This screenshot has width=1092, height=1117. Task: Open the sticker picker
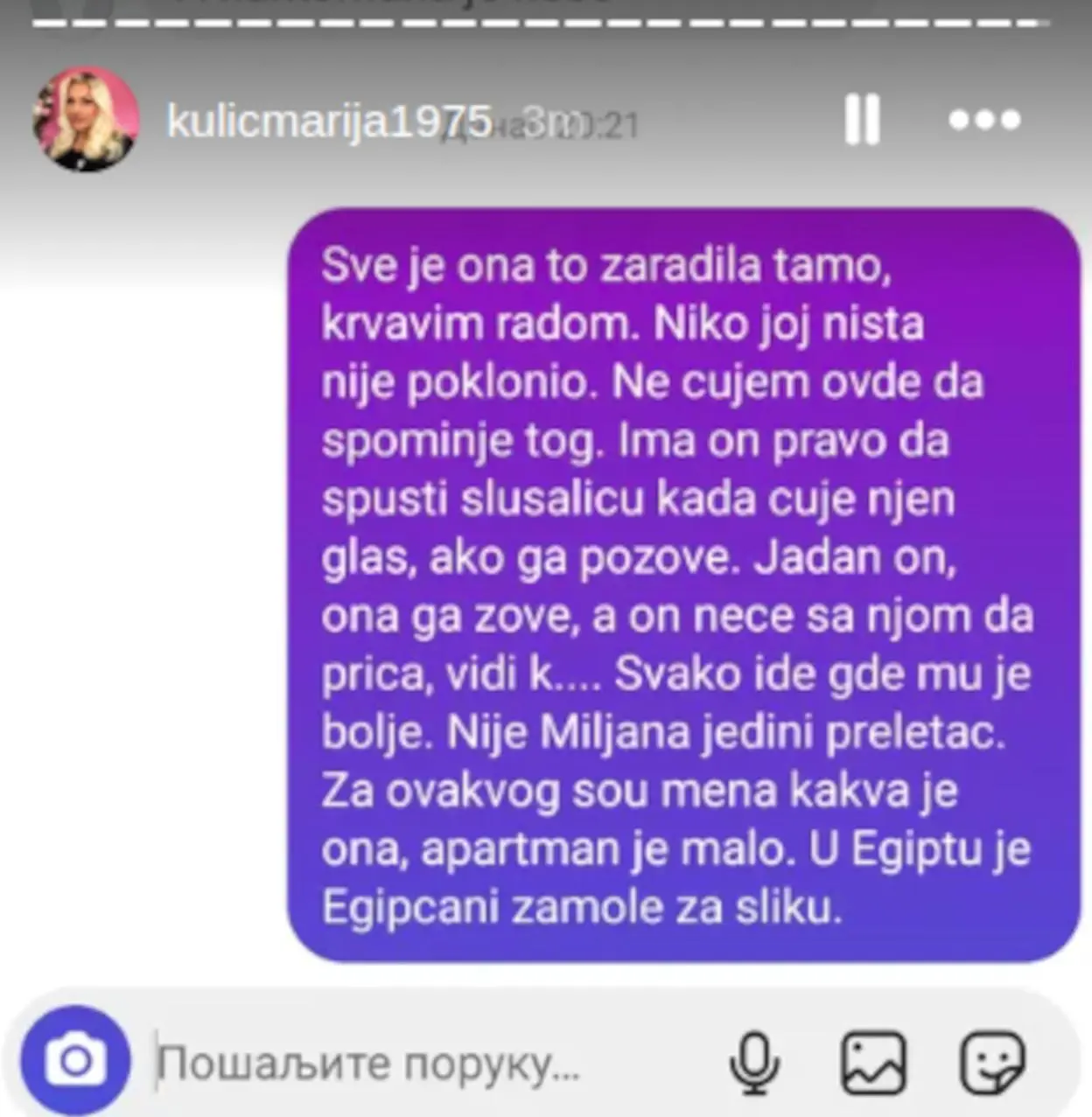[991, 1062]
